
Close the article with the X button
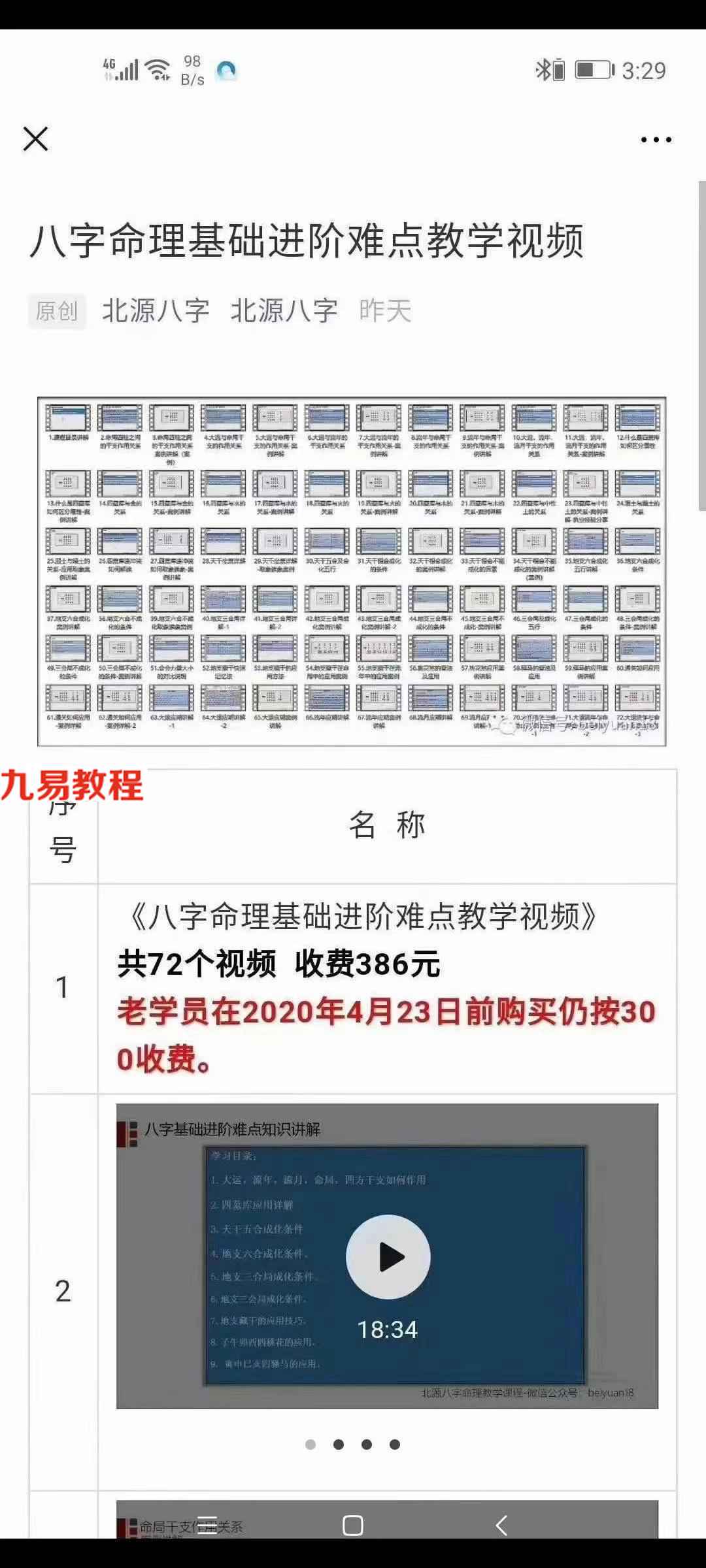coord(36,139)
